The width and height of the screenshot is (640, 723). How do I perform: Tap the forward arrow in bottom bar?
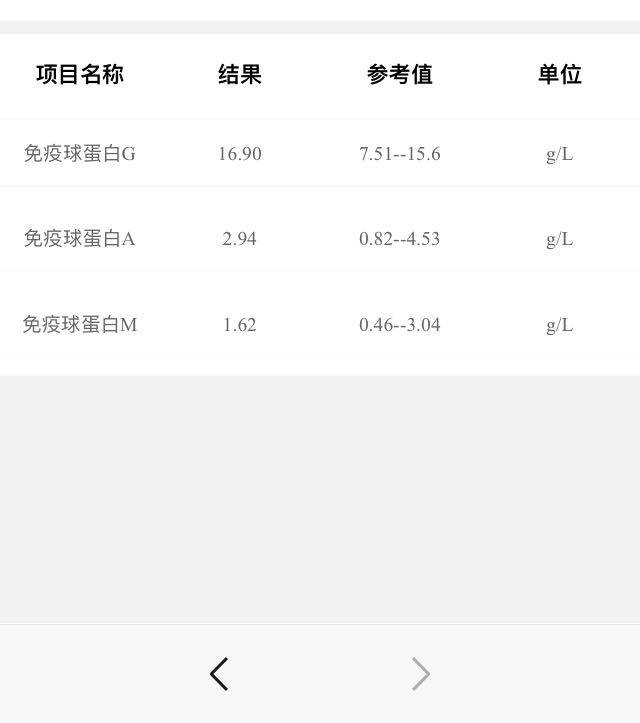pyautogui.click(x=421, y=674)
